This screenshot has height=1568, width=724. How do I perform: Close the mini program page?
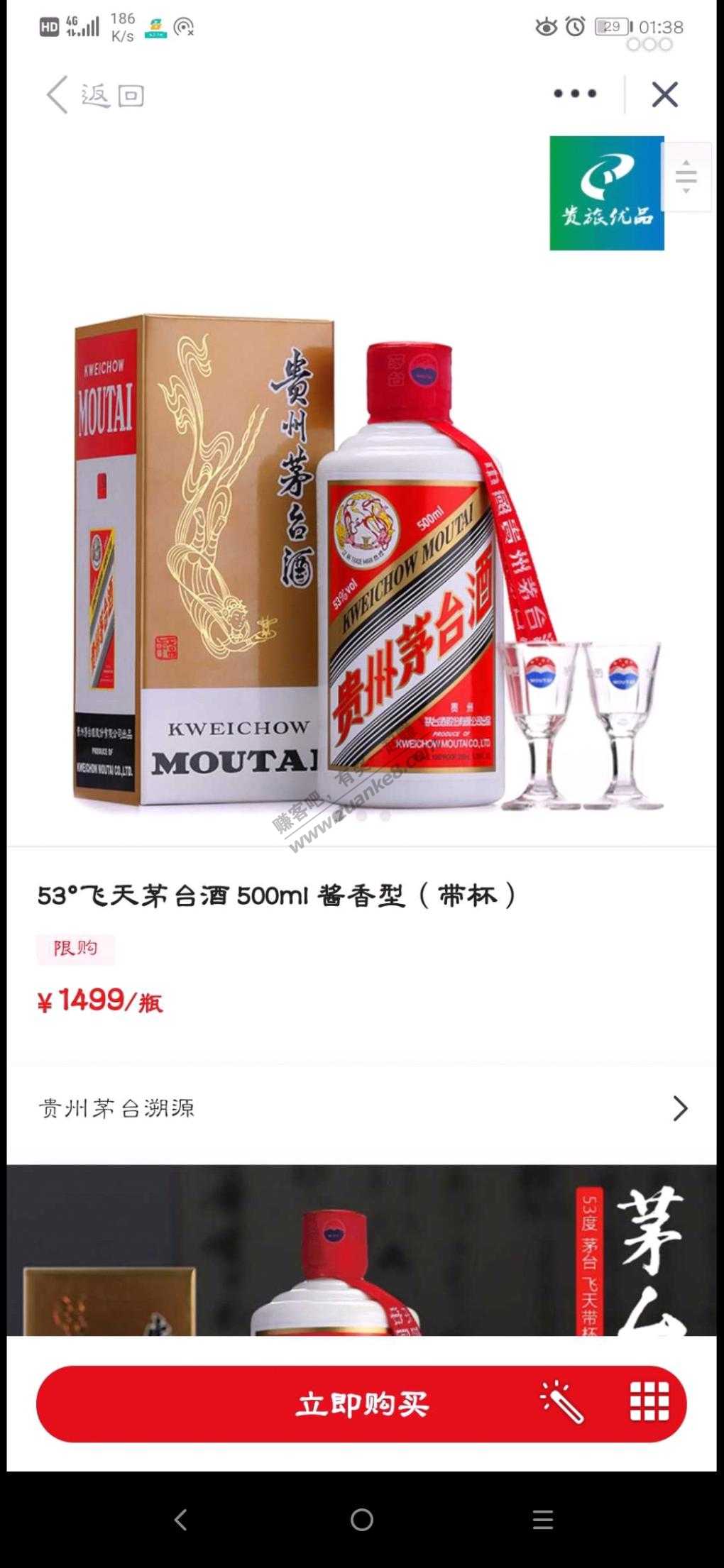(x=665, y=94)
